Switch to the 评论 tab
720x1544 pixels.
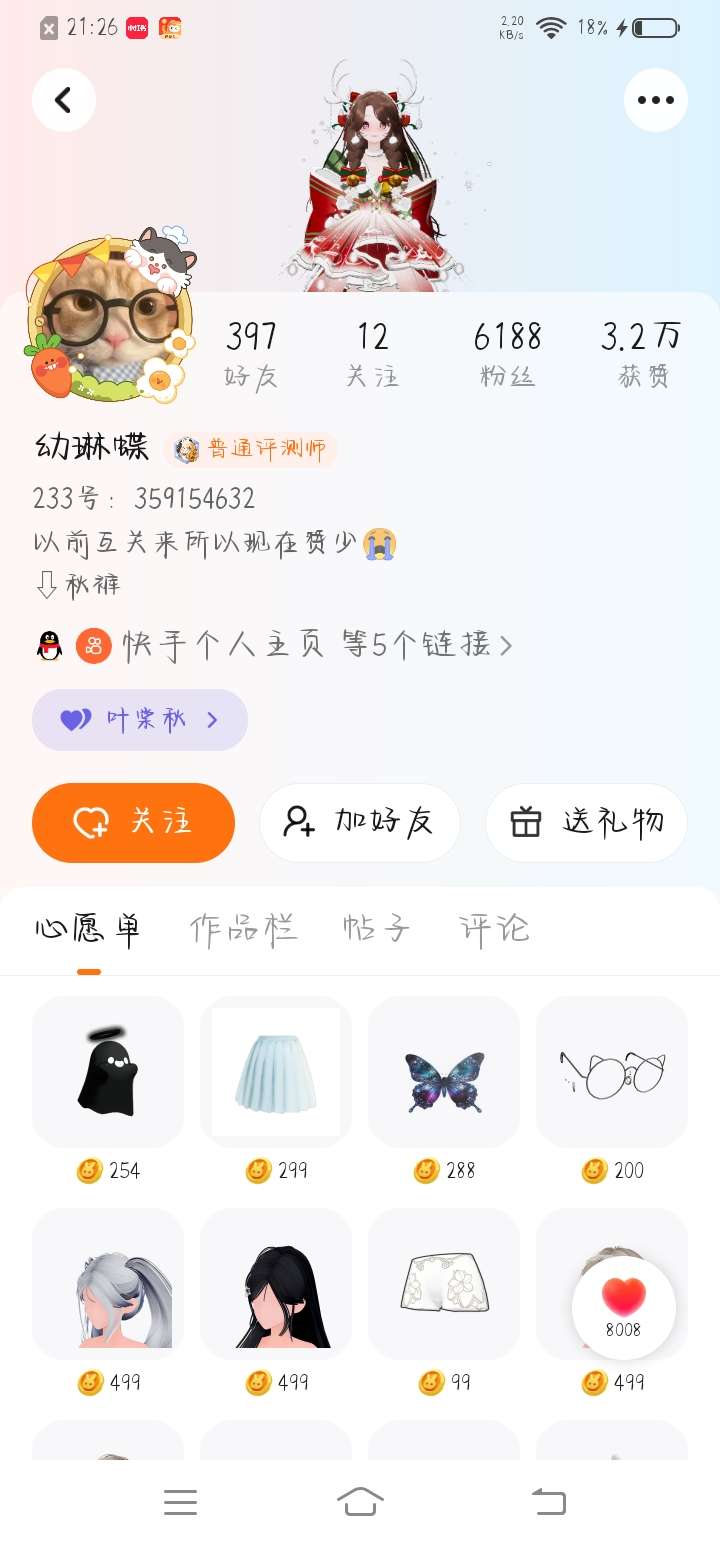tap(494, 929)
